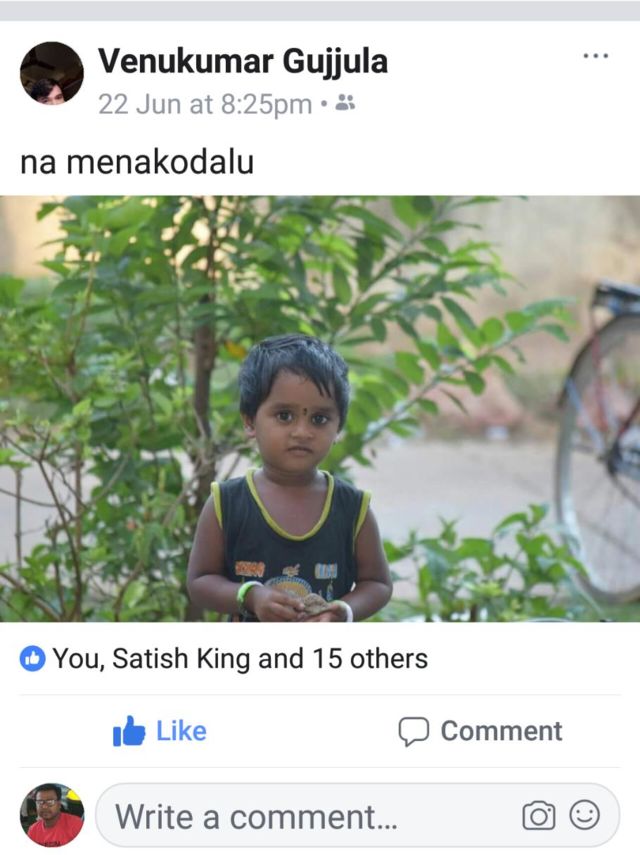
Task: Attach a photo with the camera icon
Action: pyautogui.click(x=539, y=816)
